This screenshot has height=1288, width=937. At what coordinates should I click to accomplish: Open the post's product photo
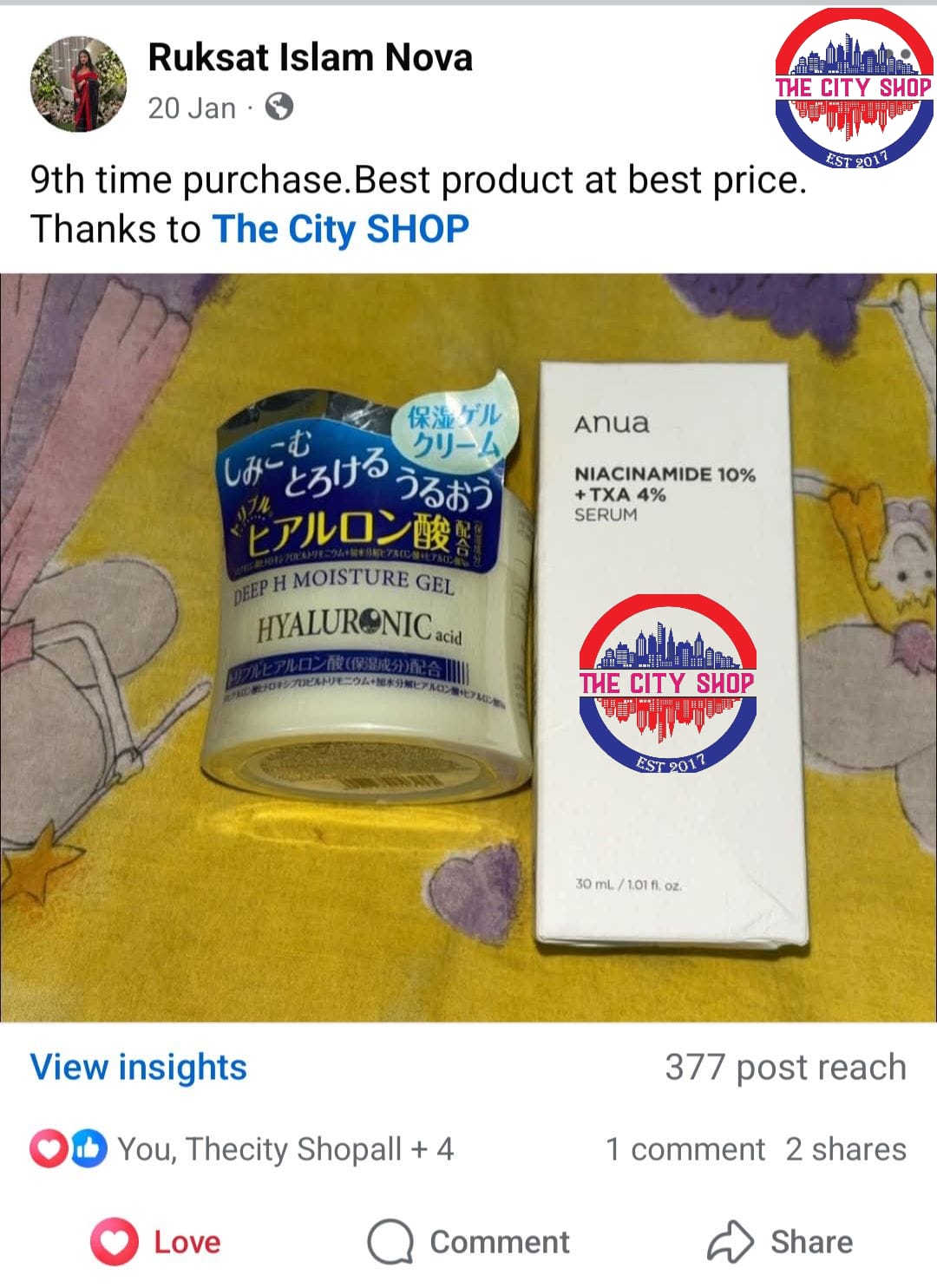click(468, 646)
